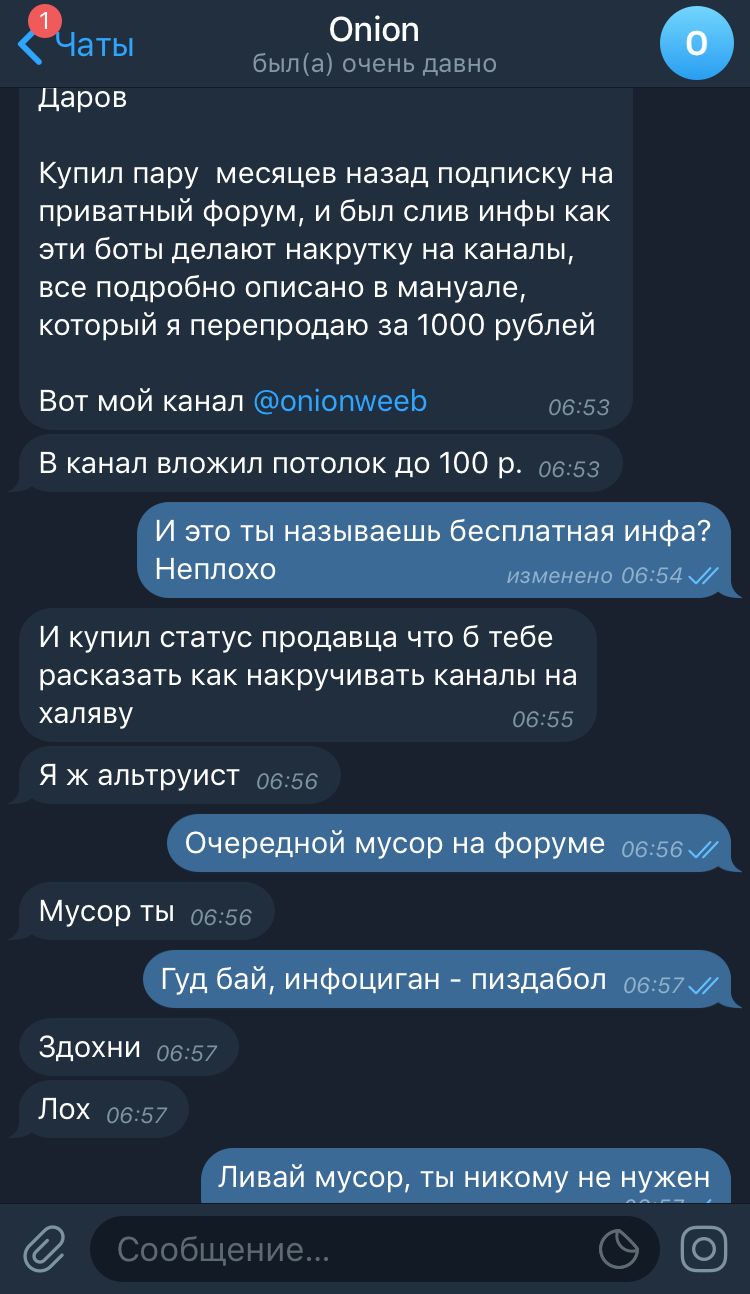The image size is (750, 1294).
Task: Go back to the Чаты list
Action: 77,44
